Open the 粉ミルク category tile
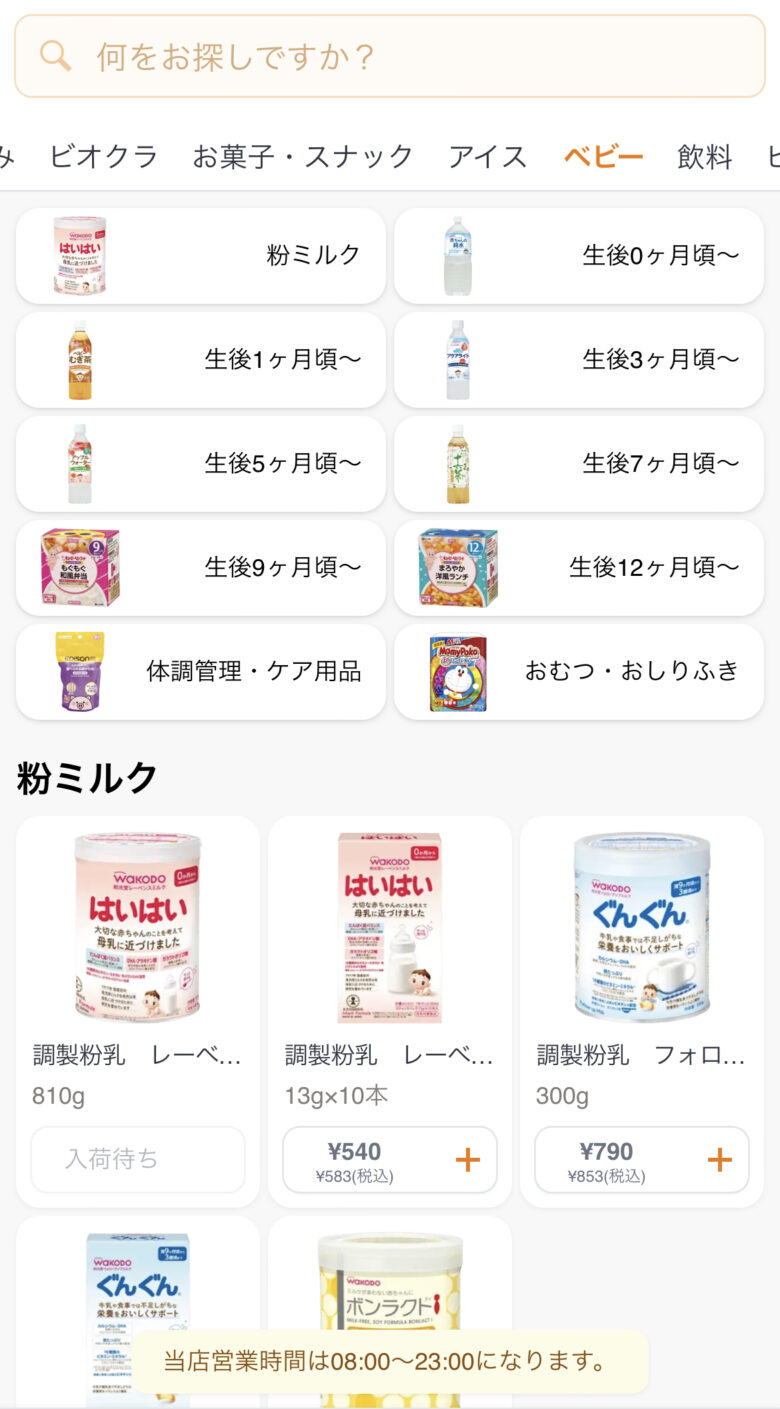The width and height of the screenshot is (780, 1409). pyautogui.click(x=201, y=255)
